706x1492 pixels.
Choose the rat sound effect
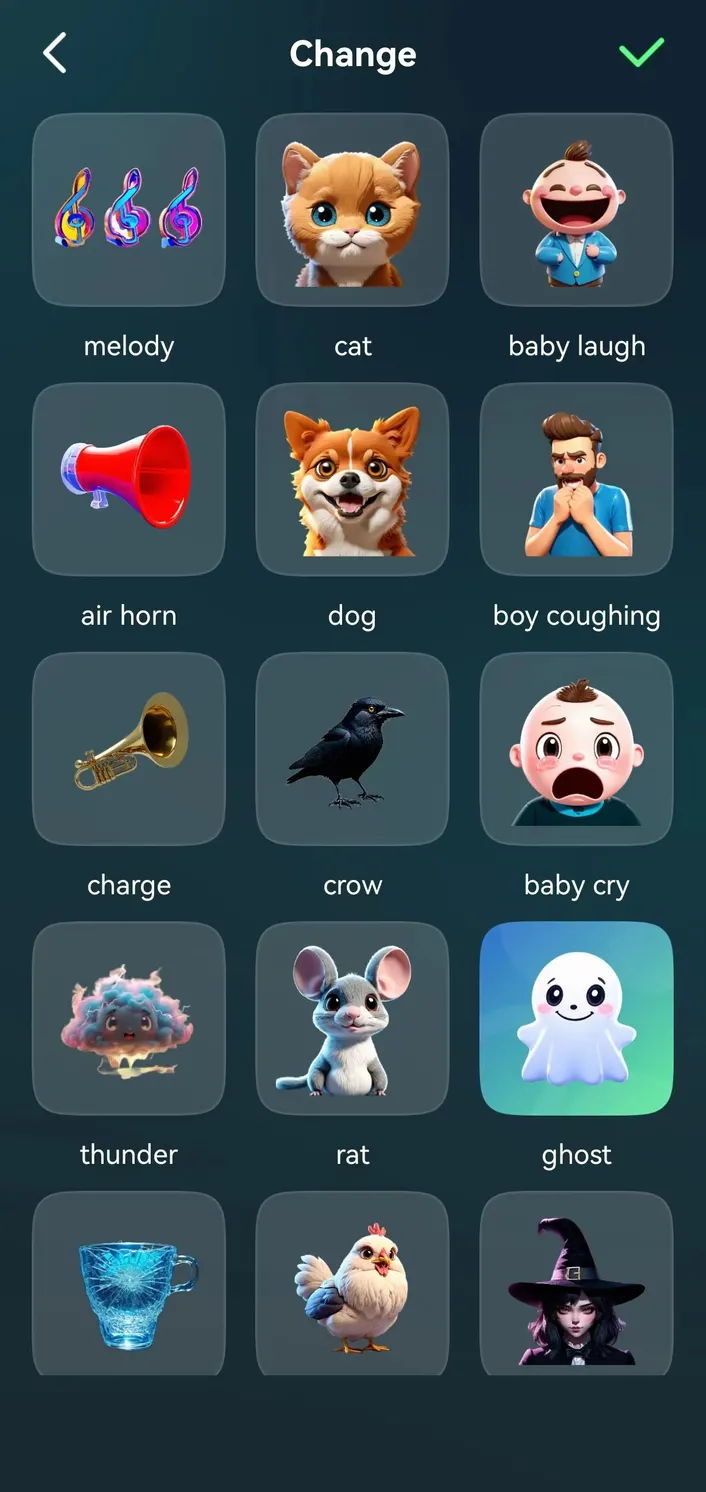click(x=352, y=1018)
